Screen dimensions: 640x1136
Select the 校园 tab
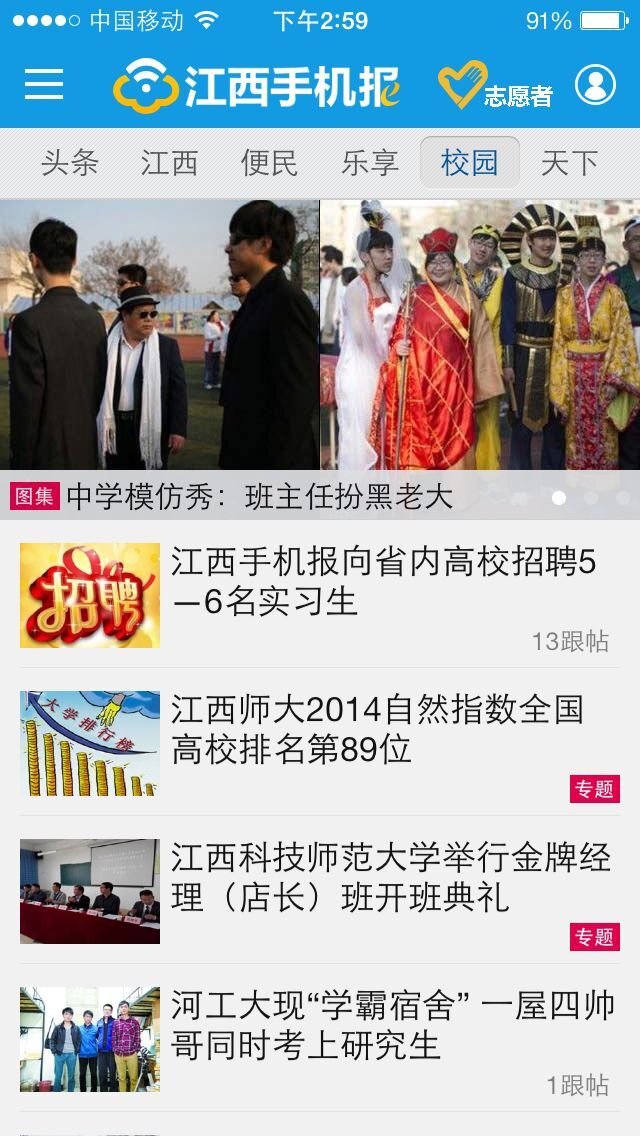point(469,163)
